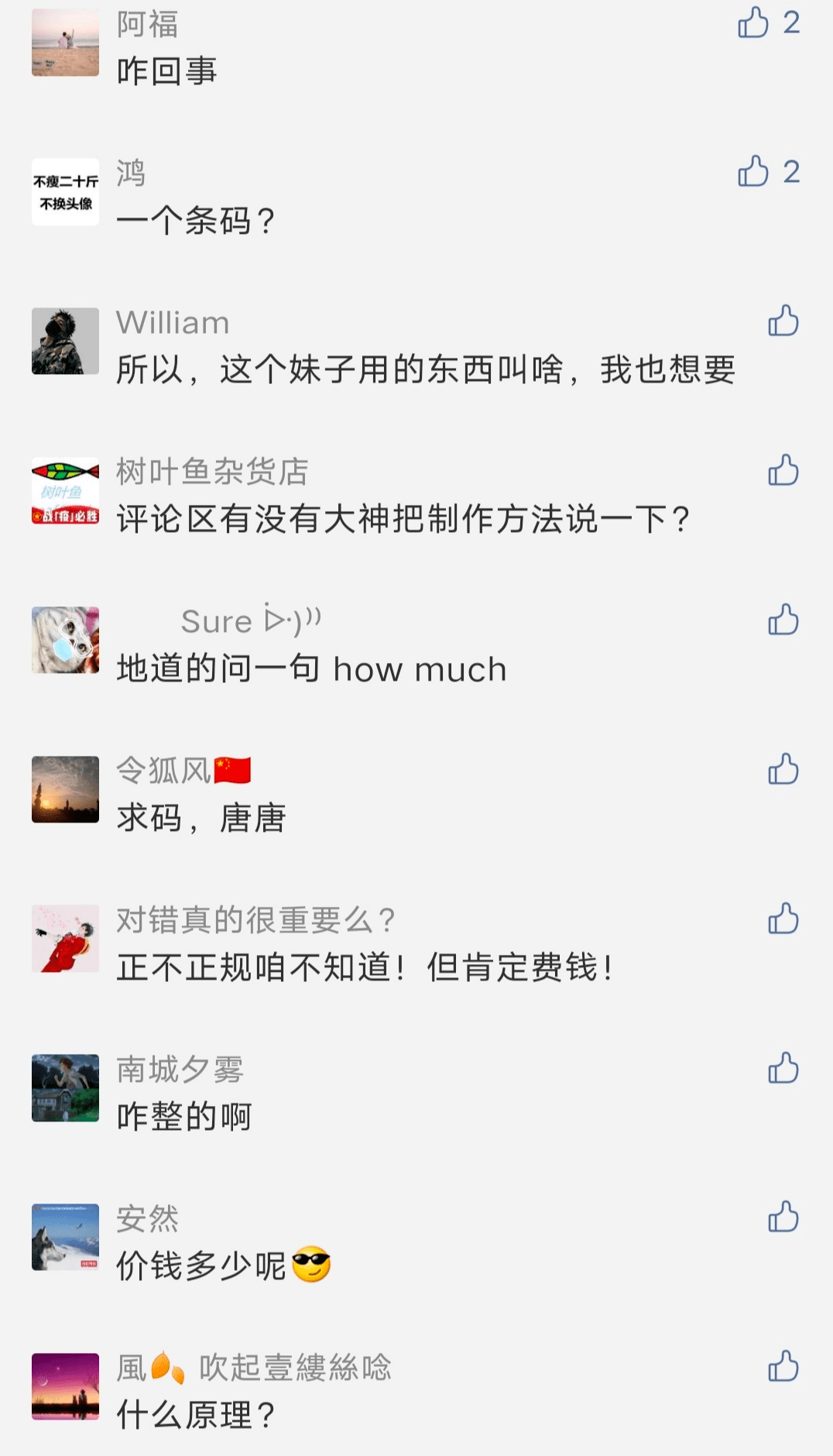View 树叶鱼杂货店's avatar
The image size is (833, 1456).
[65, 491]
